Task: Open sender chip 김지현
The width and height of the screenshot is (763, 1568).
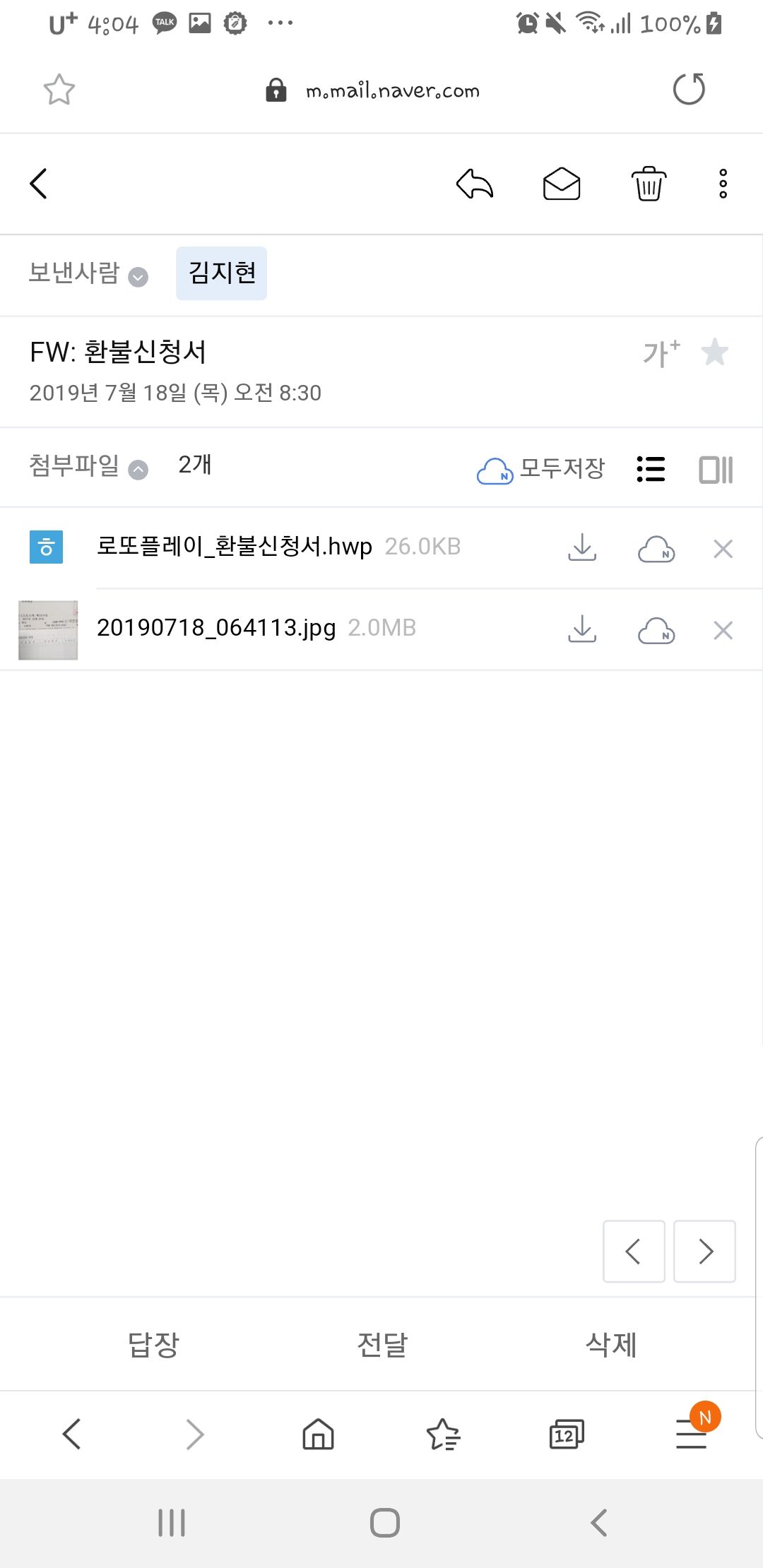Action: 221,273
